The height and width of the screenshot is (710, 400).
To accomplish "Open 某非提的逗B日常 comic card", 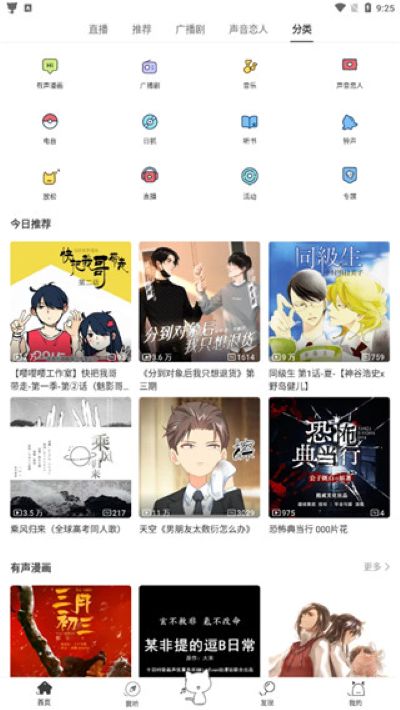I will tap(199, 631).
